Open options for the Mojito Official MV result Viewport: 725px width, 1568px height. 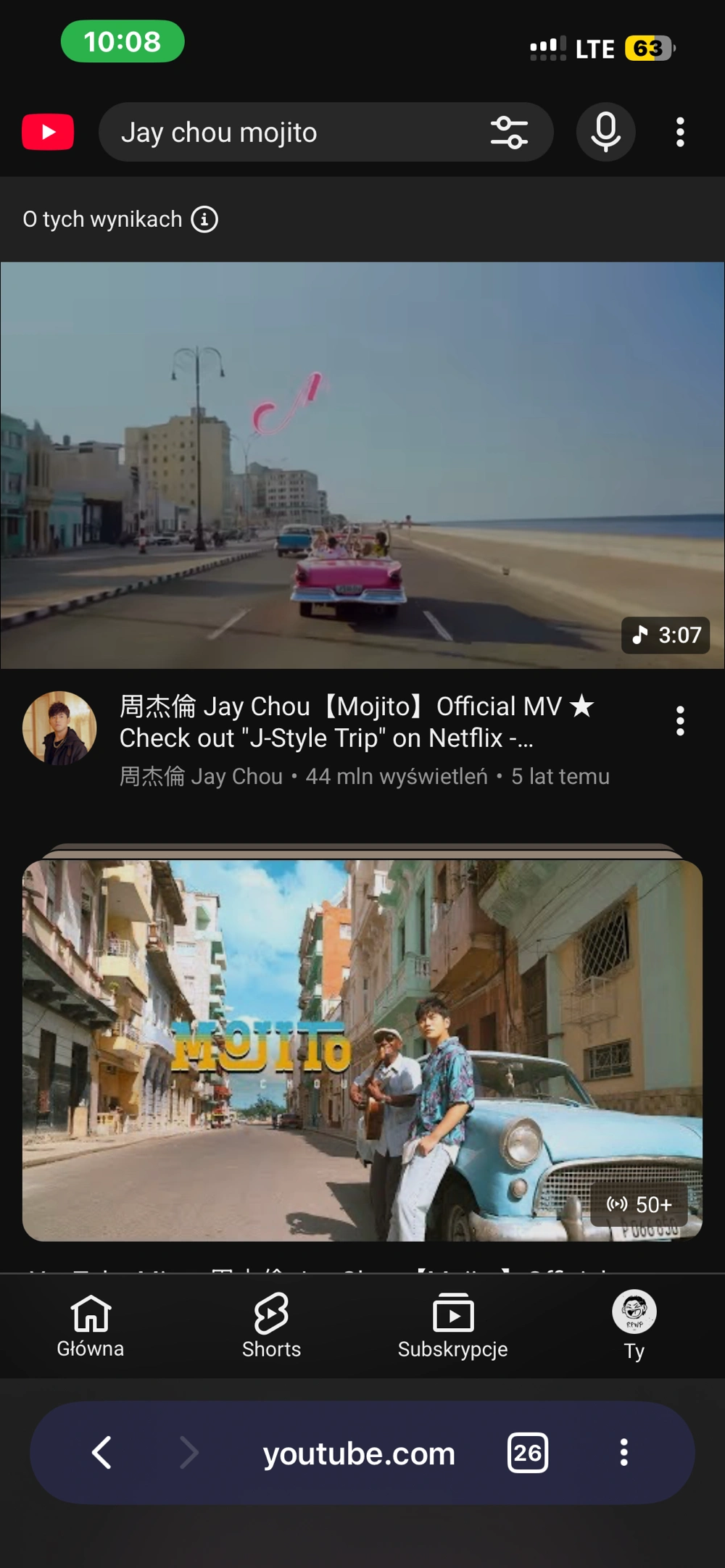[x=679, y=721]
